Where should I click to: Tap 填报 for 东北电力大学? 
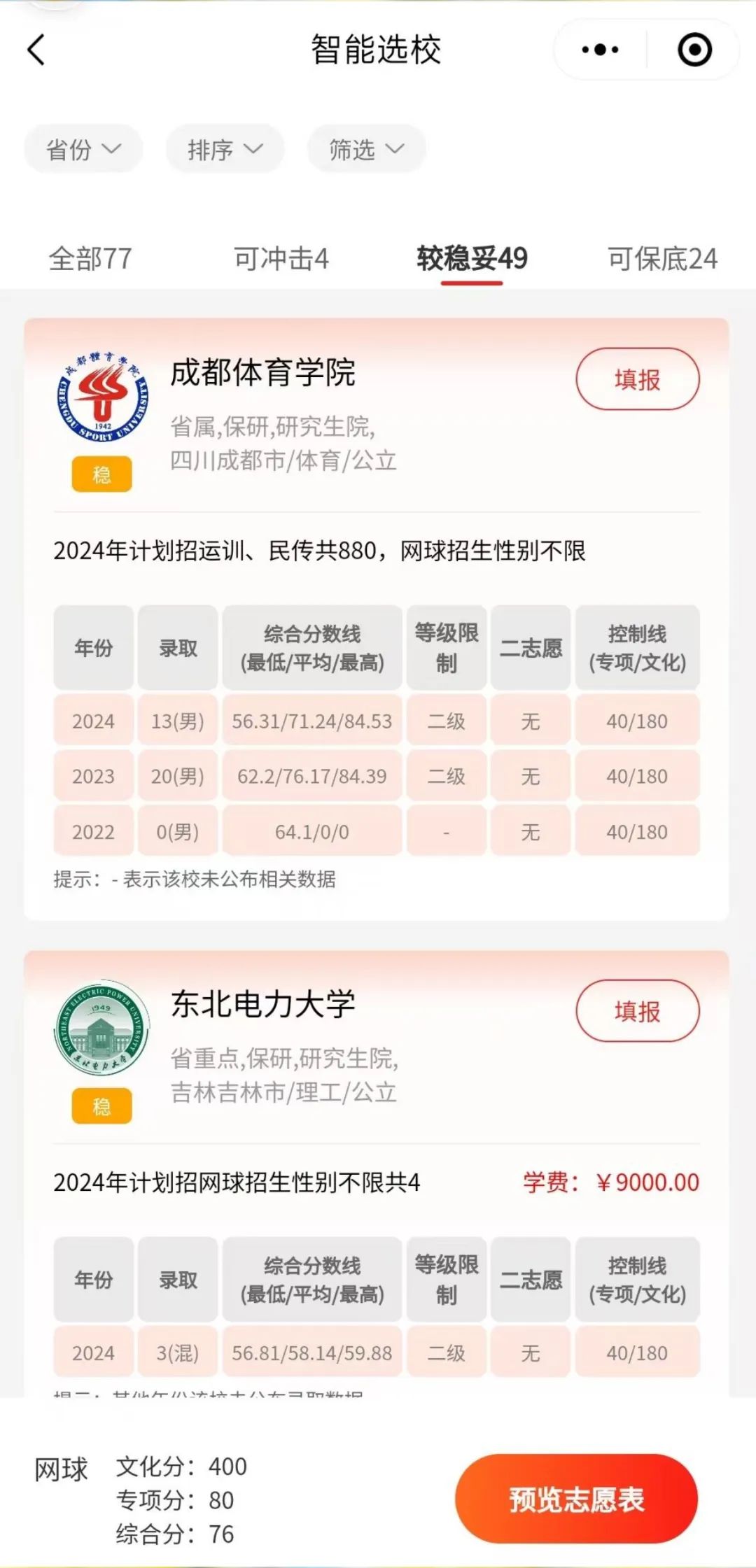(x=637, y=1011)
